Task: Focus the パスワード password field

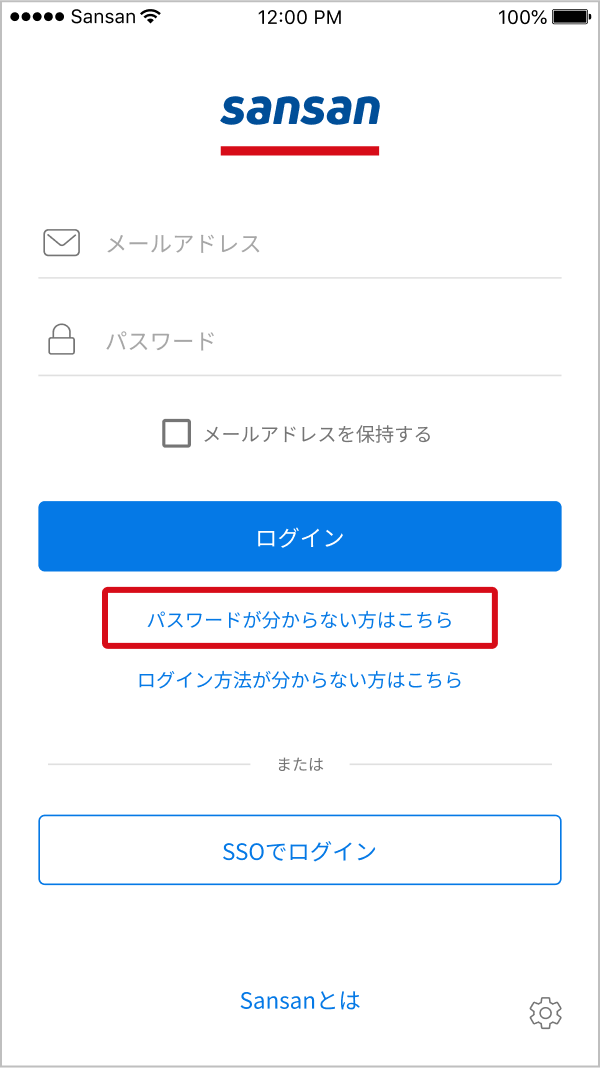Action: (x=300, y=341)
